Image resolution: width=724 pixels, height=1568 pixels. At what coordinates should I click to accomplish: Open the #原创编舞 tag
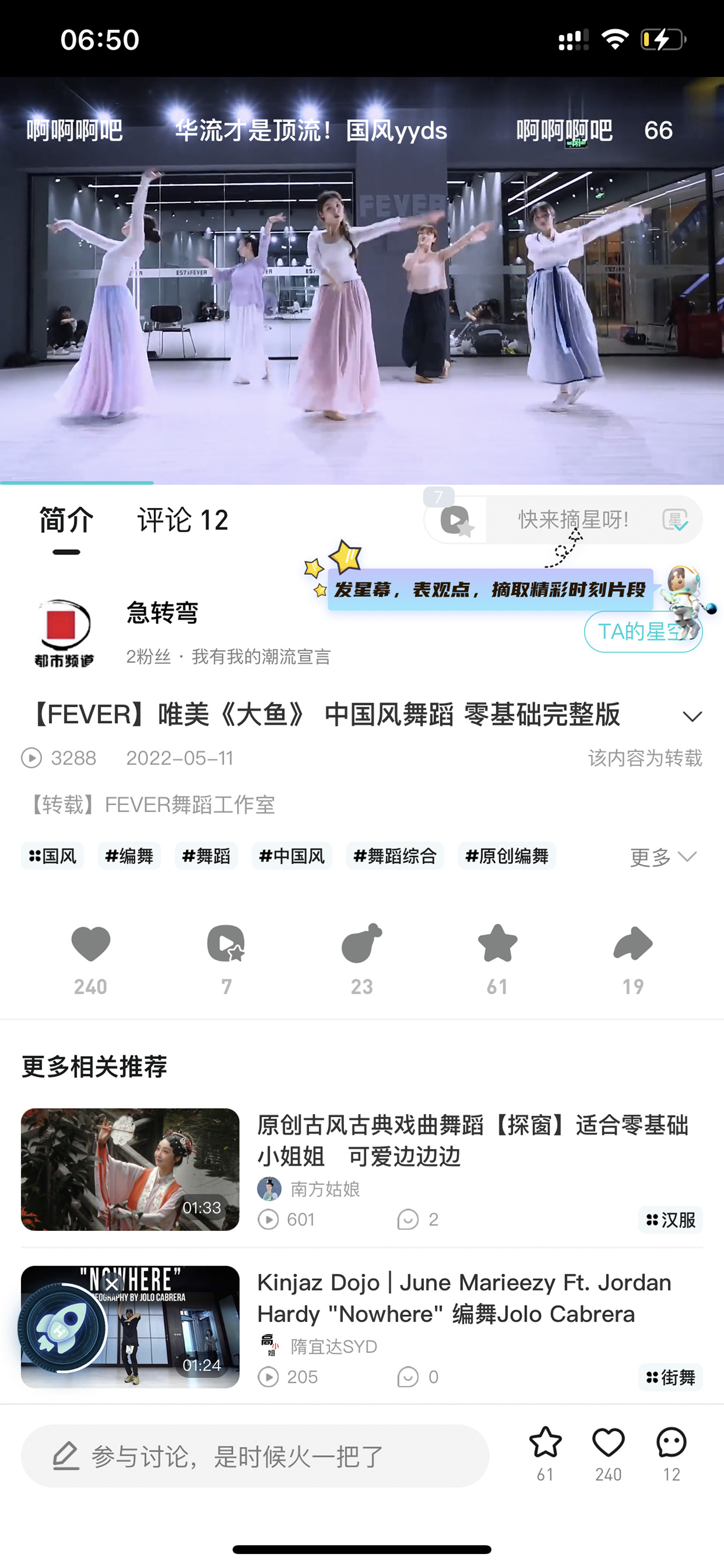point(507,856)
